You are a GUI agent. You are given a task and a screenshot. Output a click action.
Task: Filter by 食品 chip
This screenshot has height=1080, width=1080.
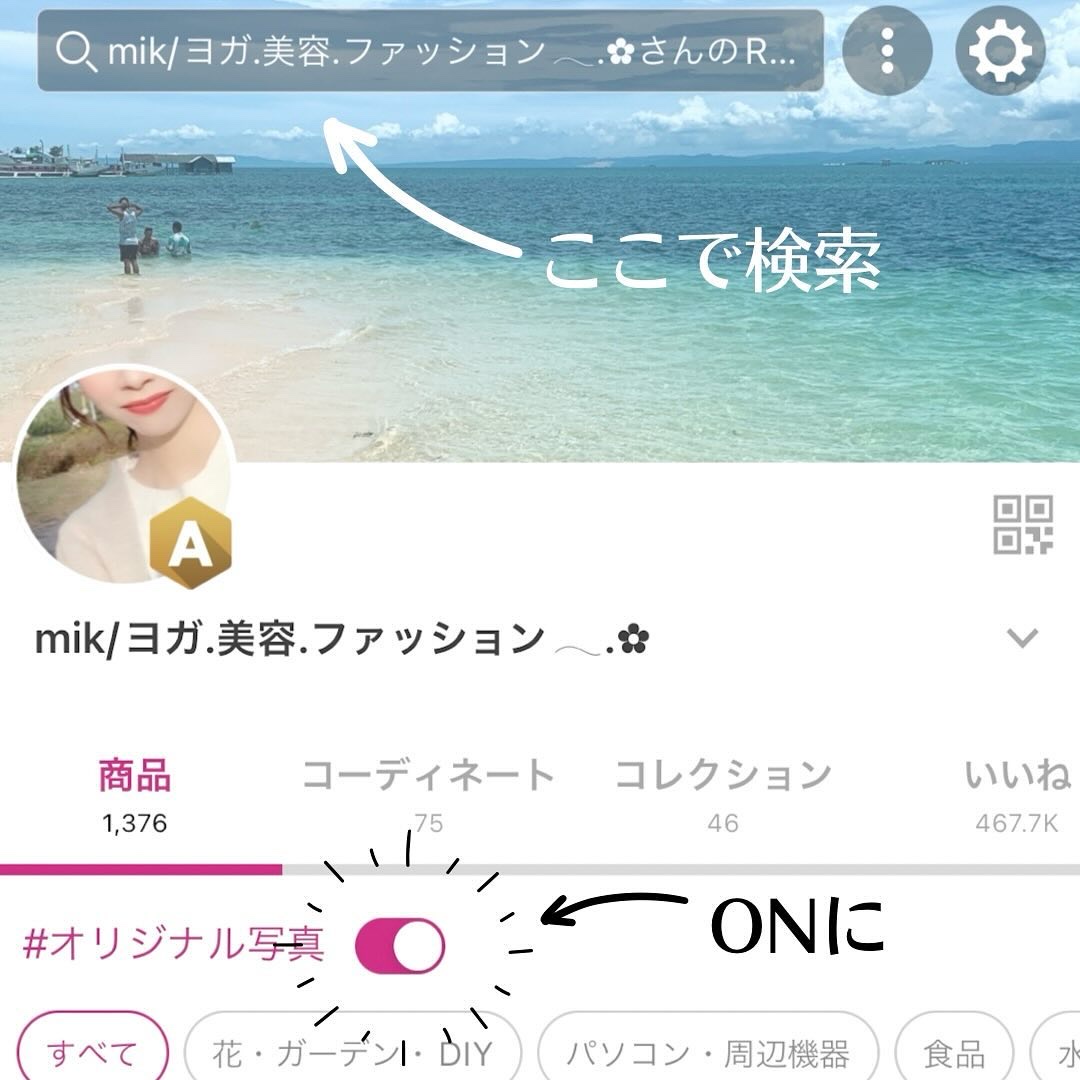coord(953,1052)
